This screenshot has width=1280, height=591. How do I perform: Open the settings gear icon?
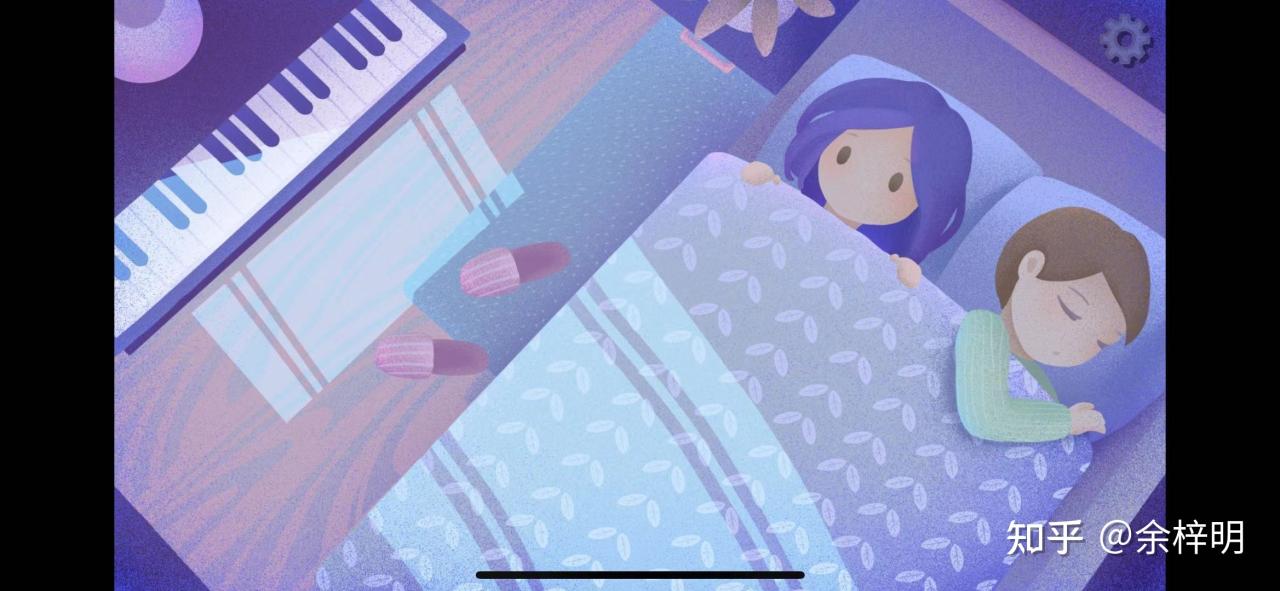click(x=1126, y=40)
